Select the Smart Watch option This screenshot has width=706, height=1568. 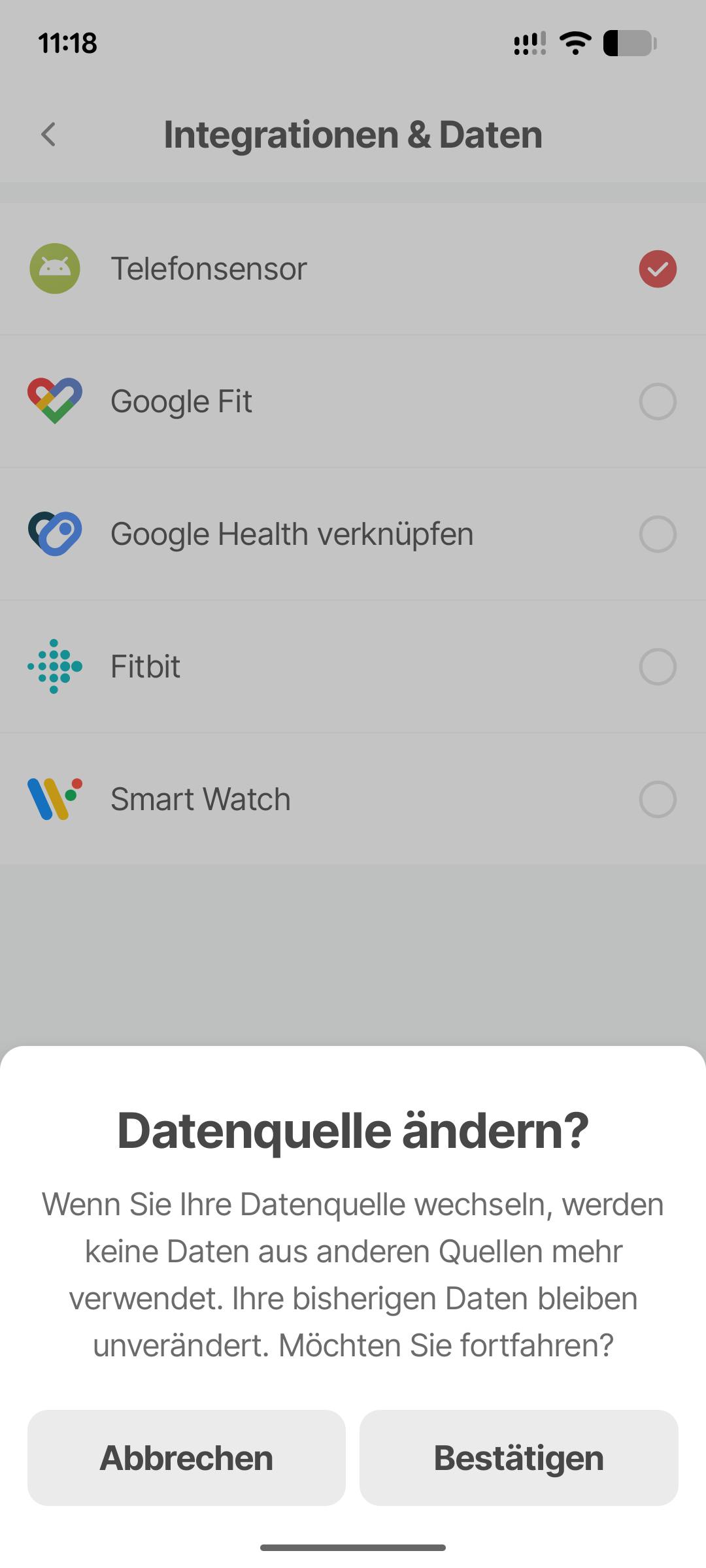point(657,799)
